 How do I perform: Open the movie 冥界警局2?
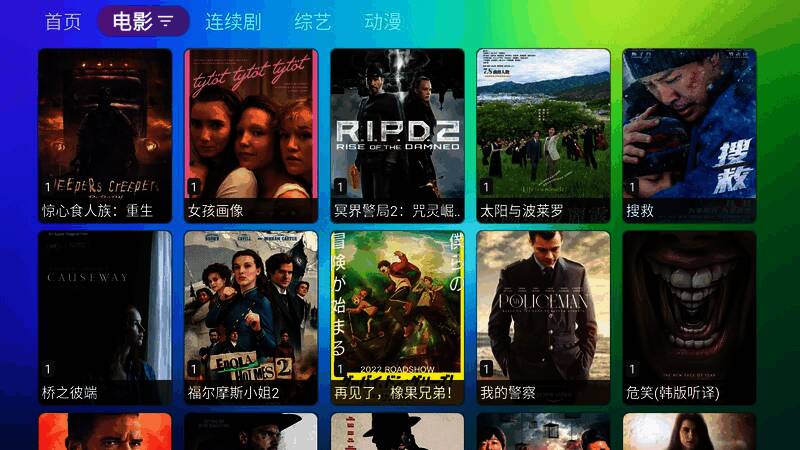tap(397, 135)
